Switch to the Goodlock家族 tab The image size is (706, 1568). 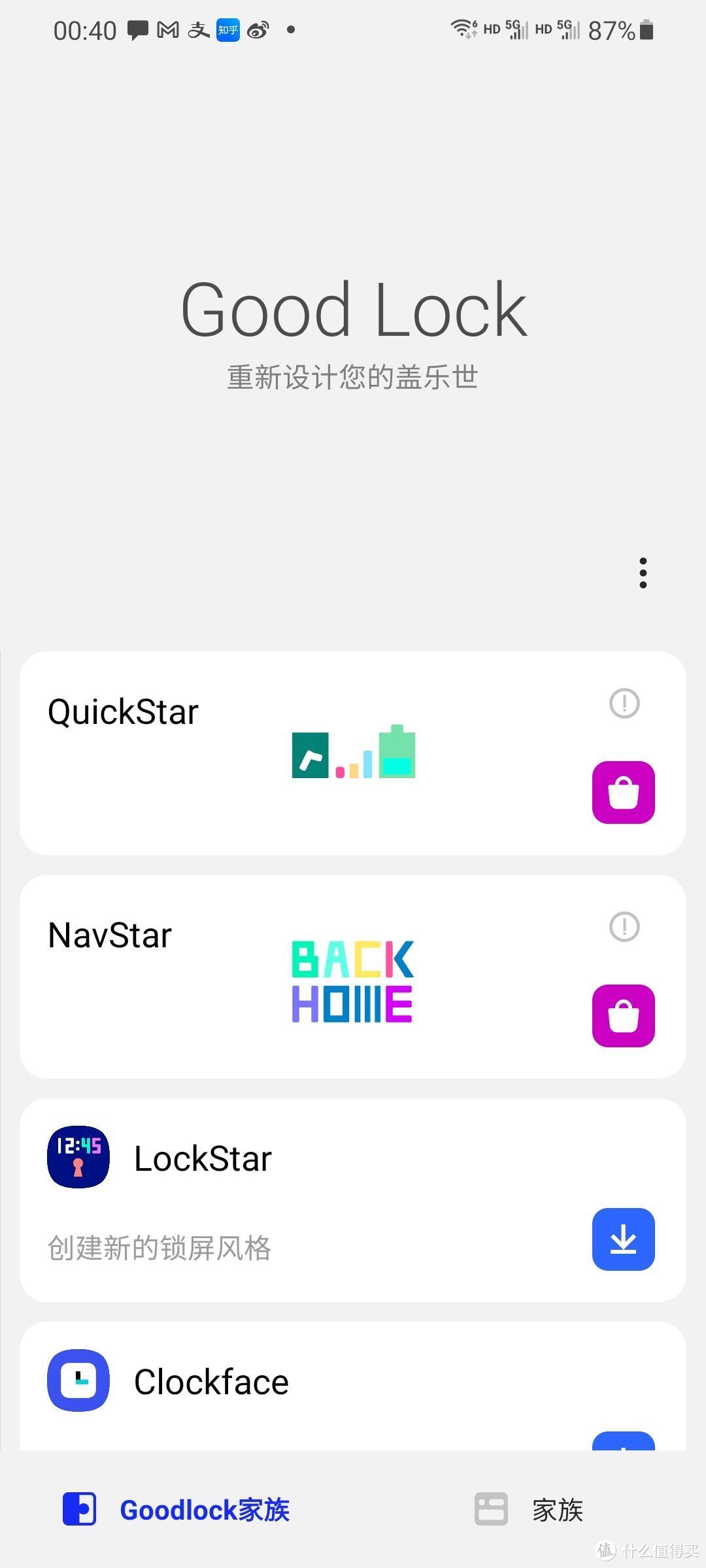(x=176, y=1510)
